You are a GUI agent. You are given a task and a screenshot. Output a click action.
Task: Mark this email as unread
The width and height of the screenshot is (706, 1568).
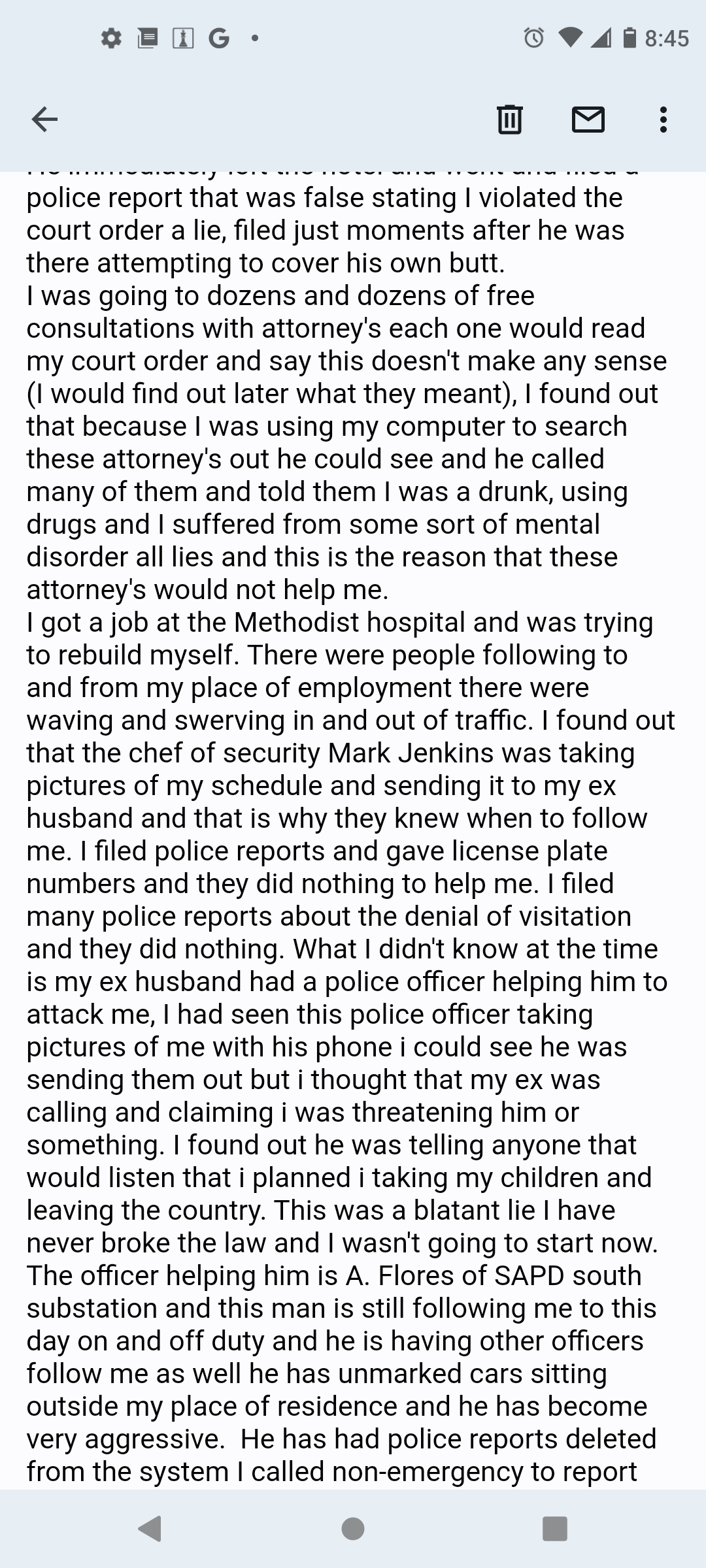click(588, 119)
